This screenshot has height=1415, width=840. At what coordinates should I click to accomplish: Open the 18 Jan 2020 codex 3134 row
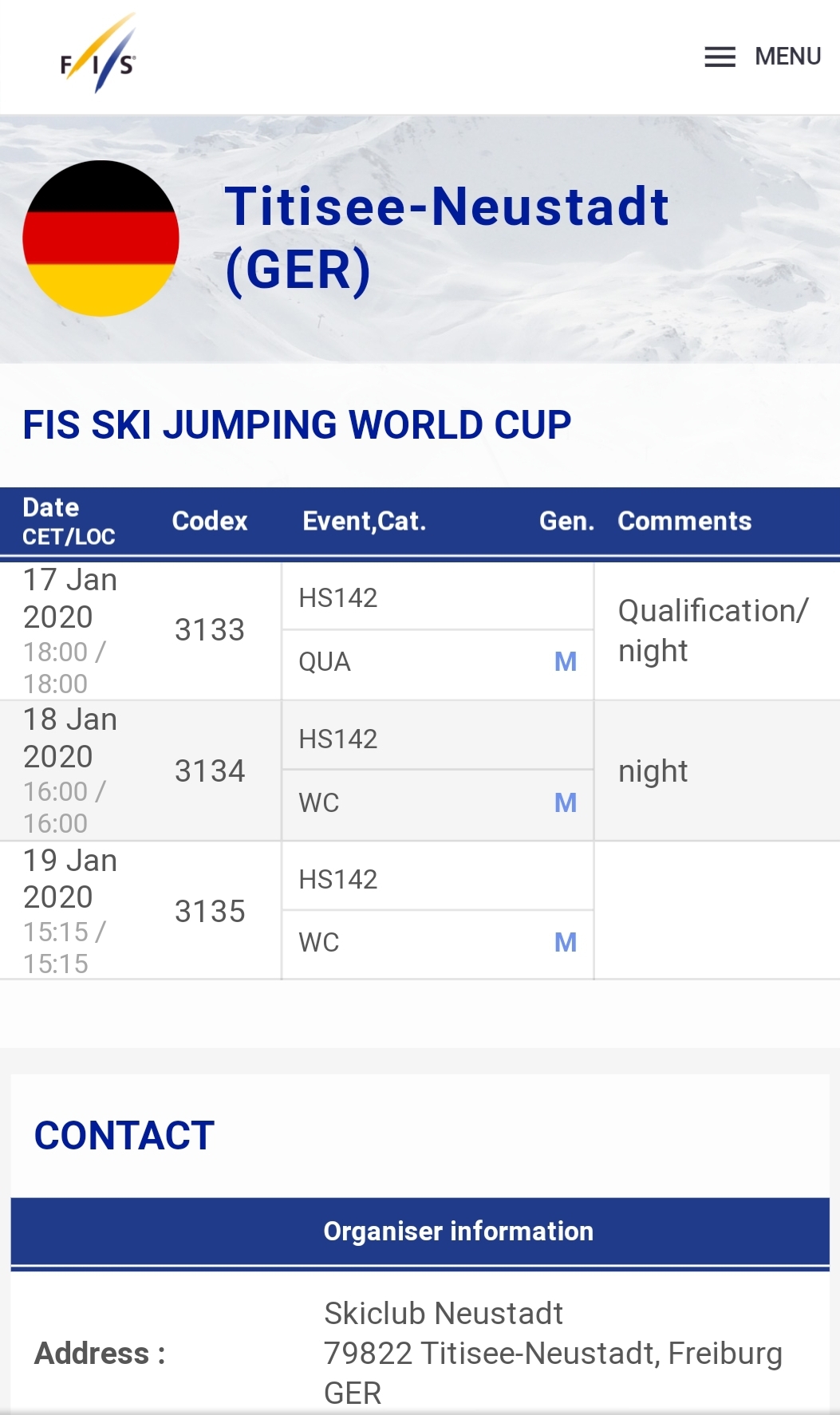coord(420,771)
